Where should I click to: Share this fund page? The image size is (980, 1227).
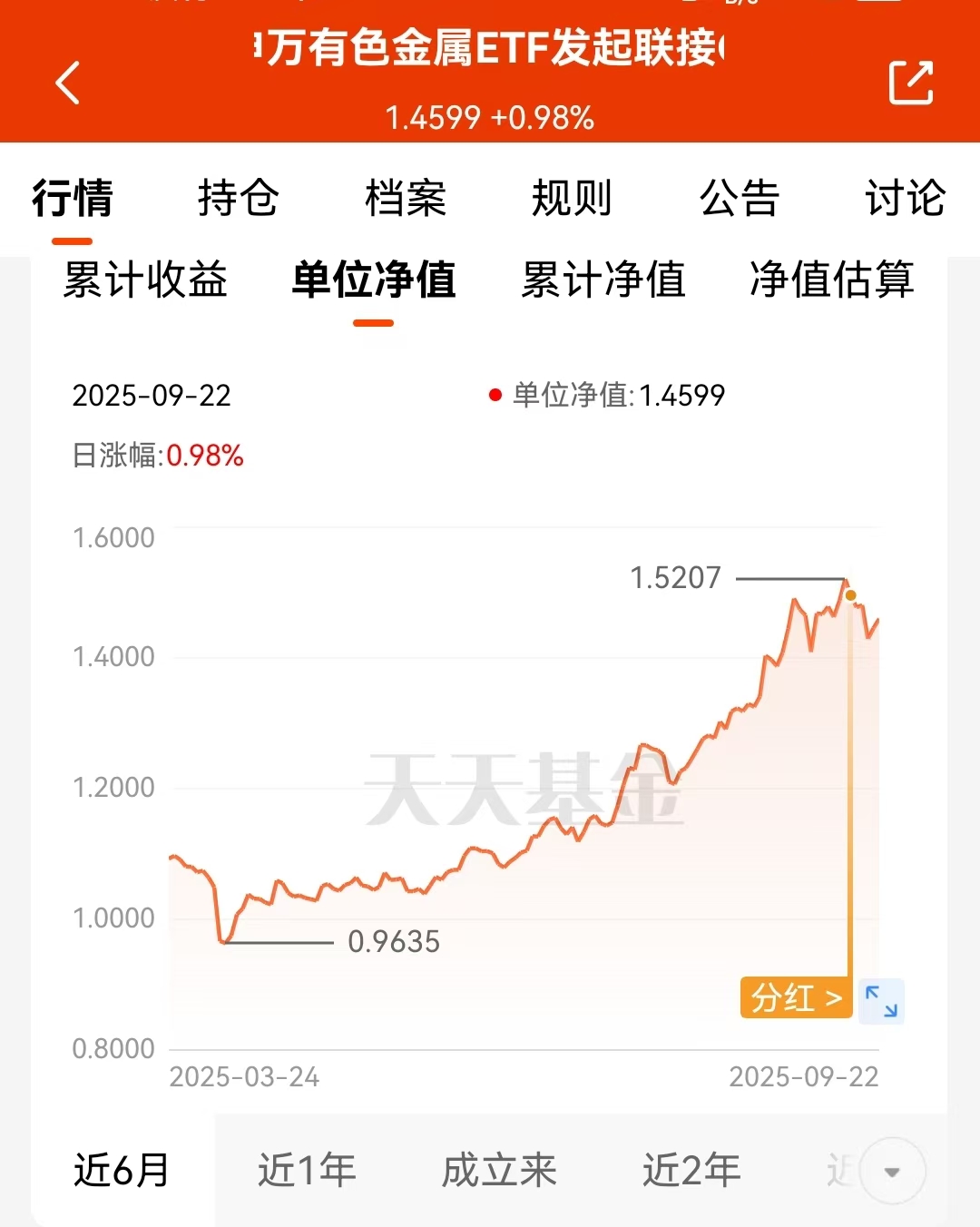(910, 83)
